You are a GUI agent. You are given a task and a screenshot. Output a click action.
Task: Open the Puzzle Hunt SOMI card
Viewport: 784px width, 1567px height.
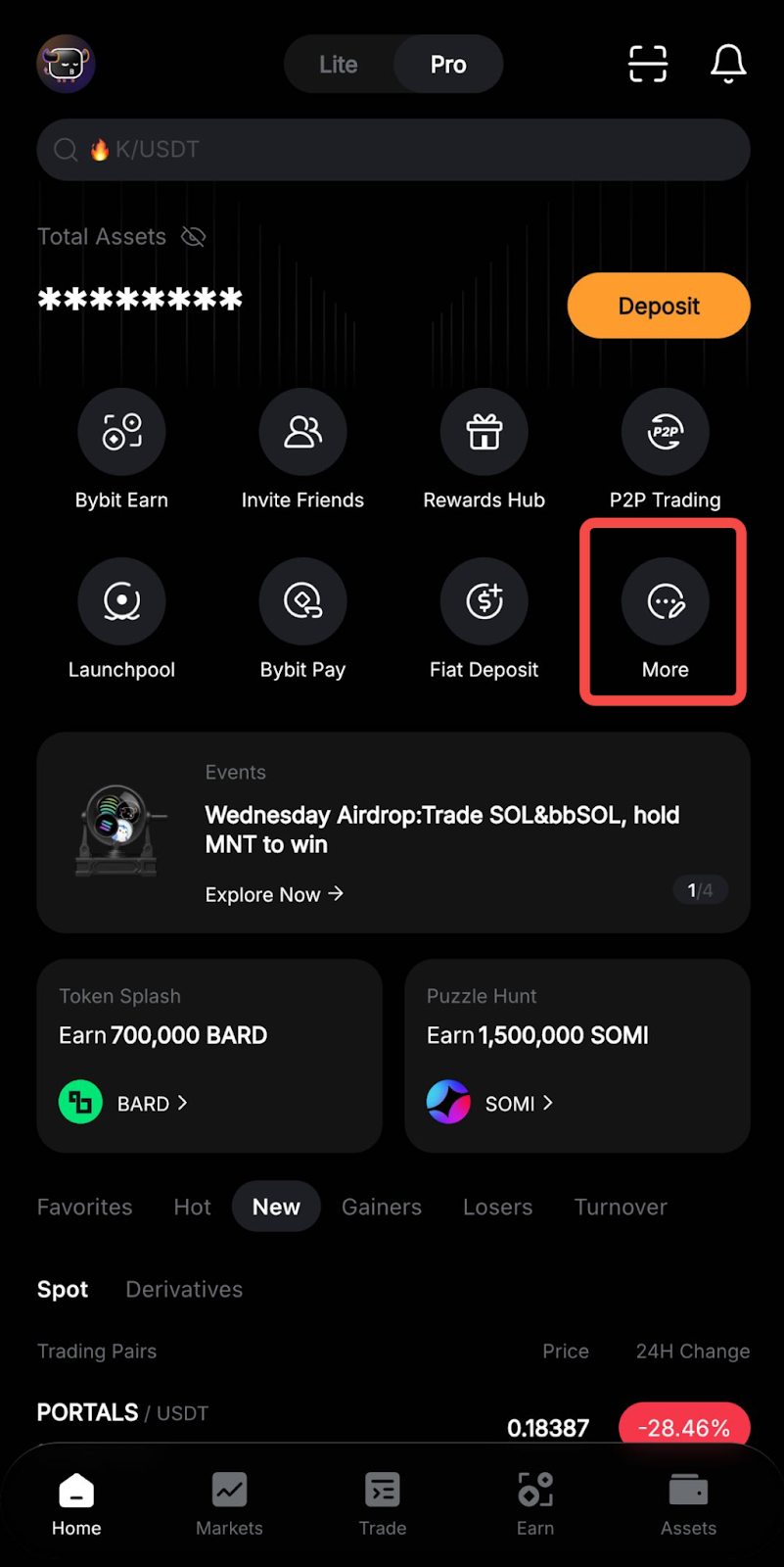point(576,1055)
